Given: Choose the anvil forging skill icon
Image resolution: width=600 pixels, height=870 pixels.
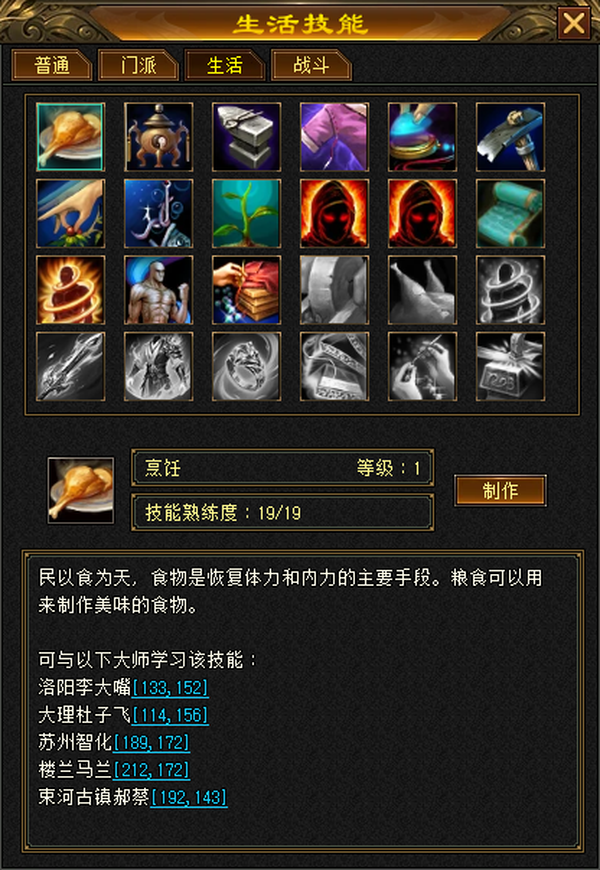Looking at the screenshot, I should pos(246,136).
